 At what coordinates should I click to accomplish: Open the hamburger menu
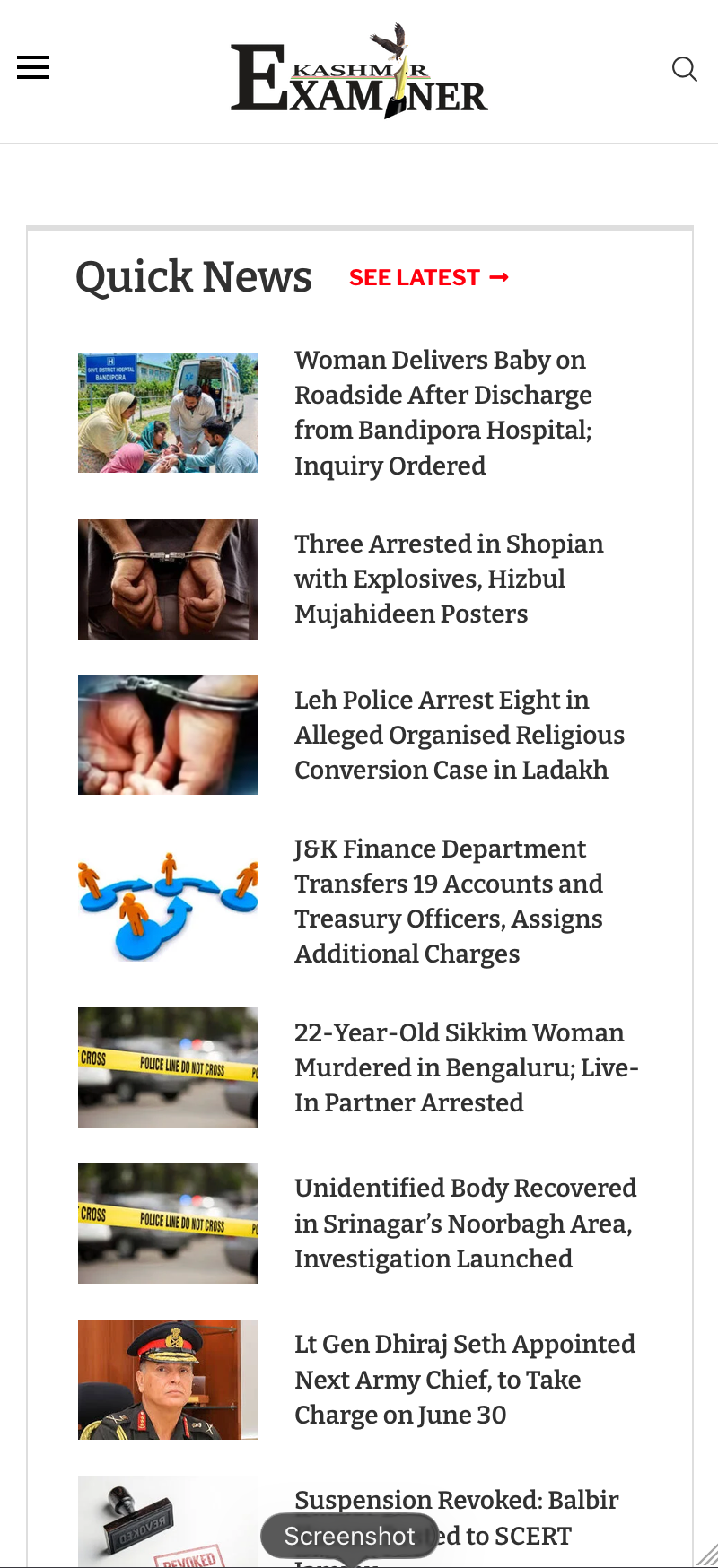(33, 67)
